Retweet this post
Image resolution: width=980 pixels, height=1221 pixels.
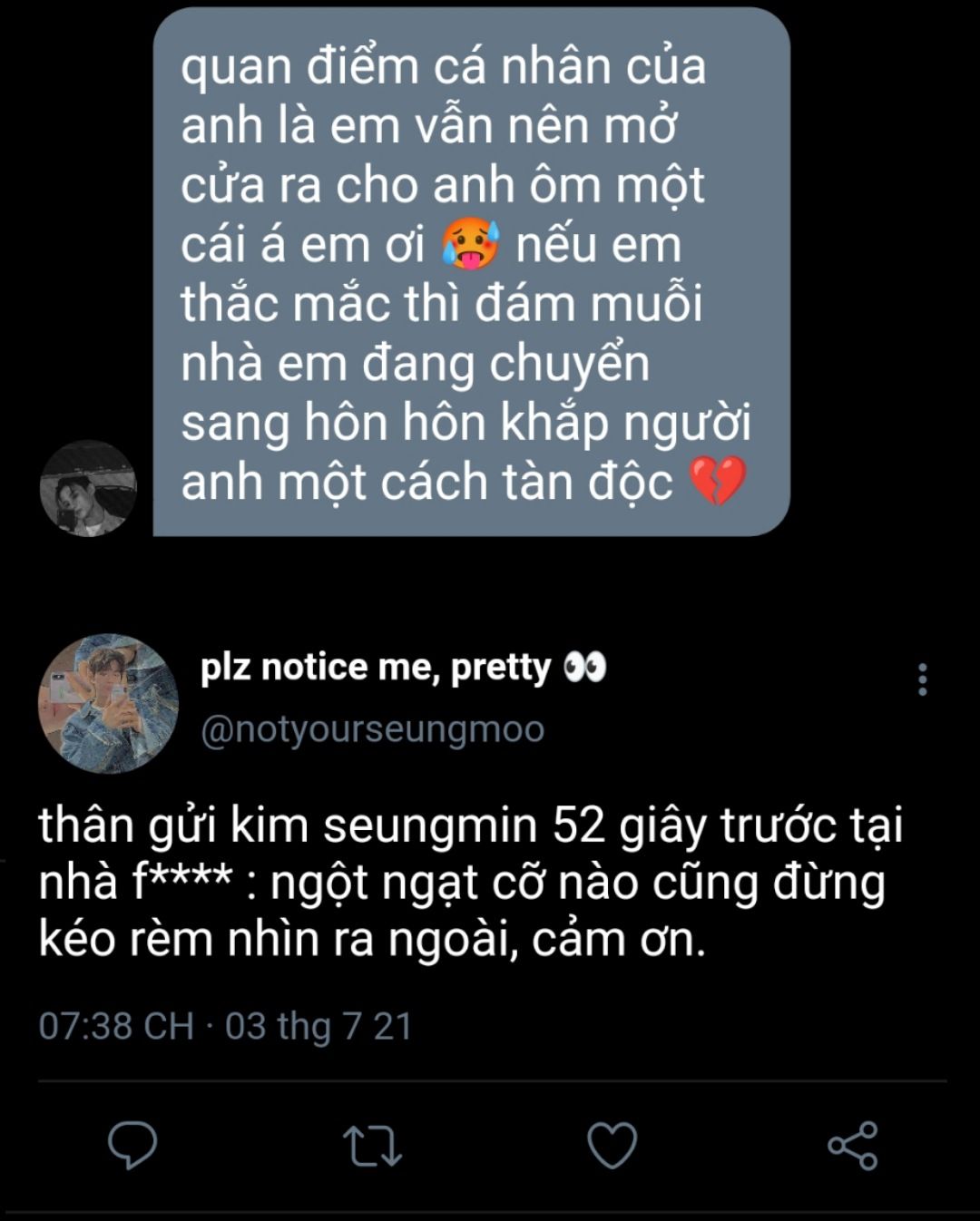point(372,1146)
